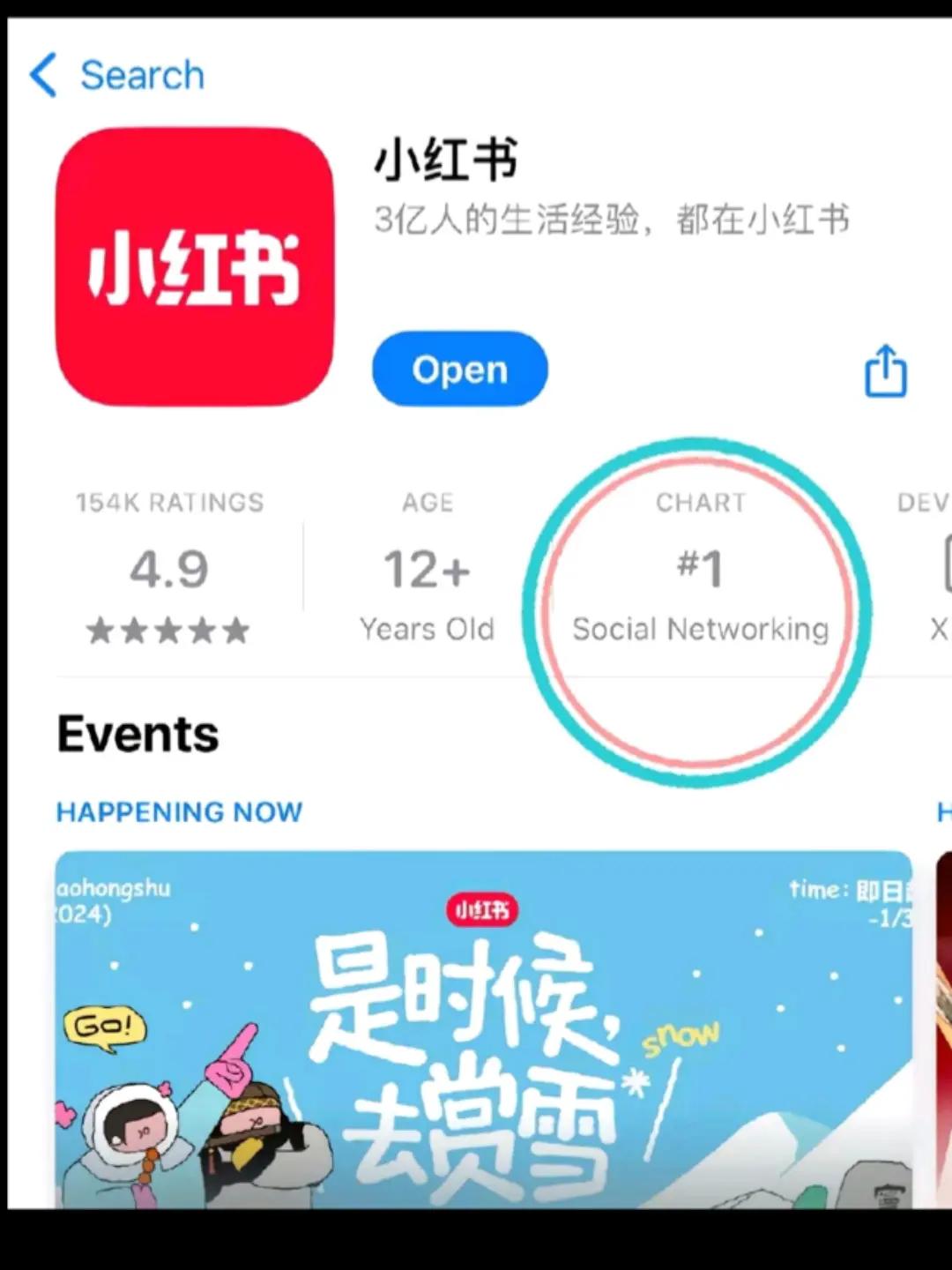
Task: Open the 小红书 app
Action: [459, 370]
